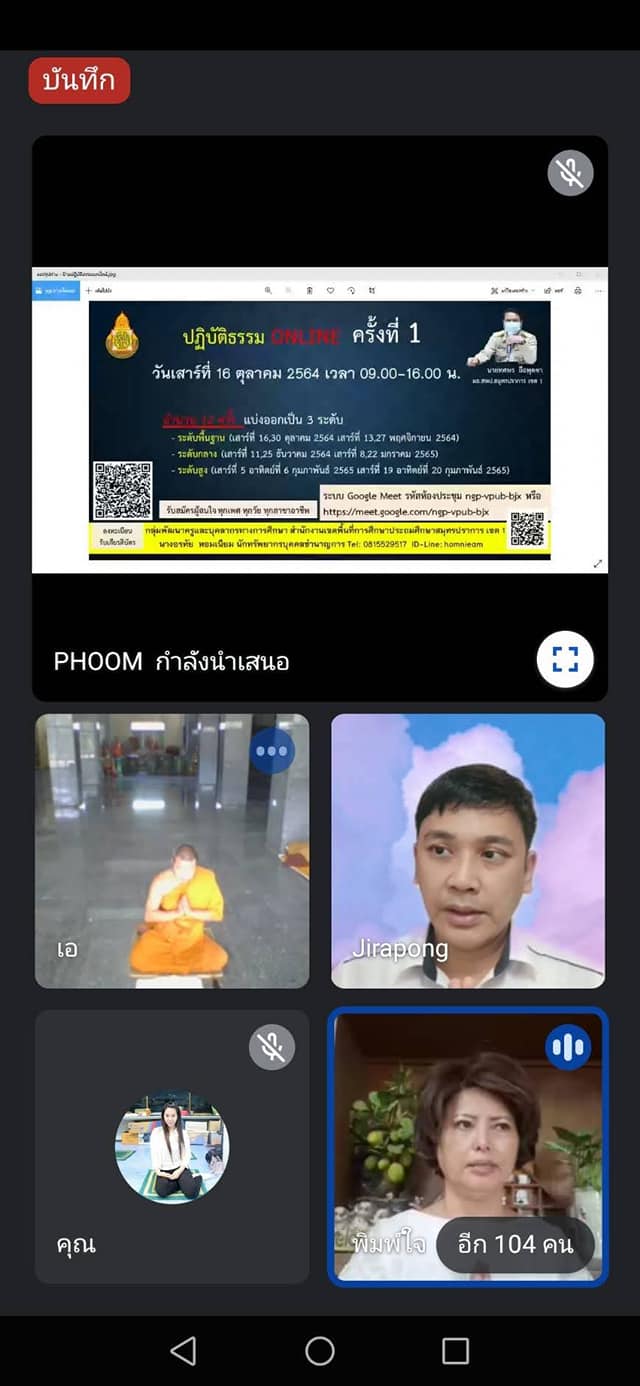
Task: Open recent apps with the square button
Action: [455, 1351]
